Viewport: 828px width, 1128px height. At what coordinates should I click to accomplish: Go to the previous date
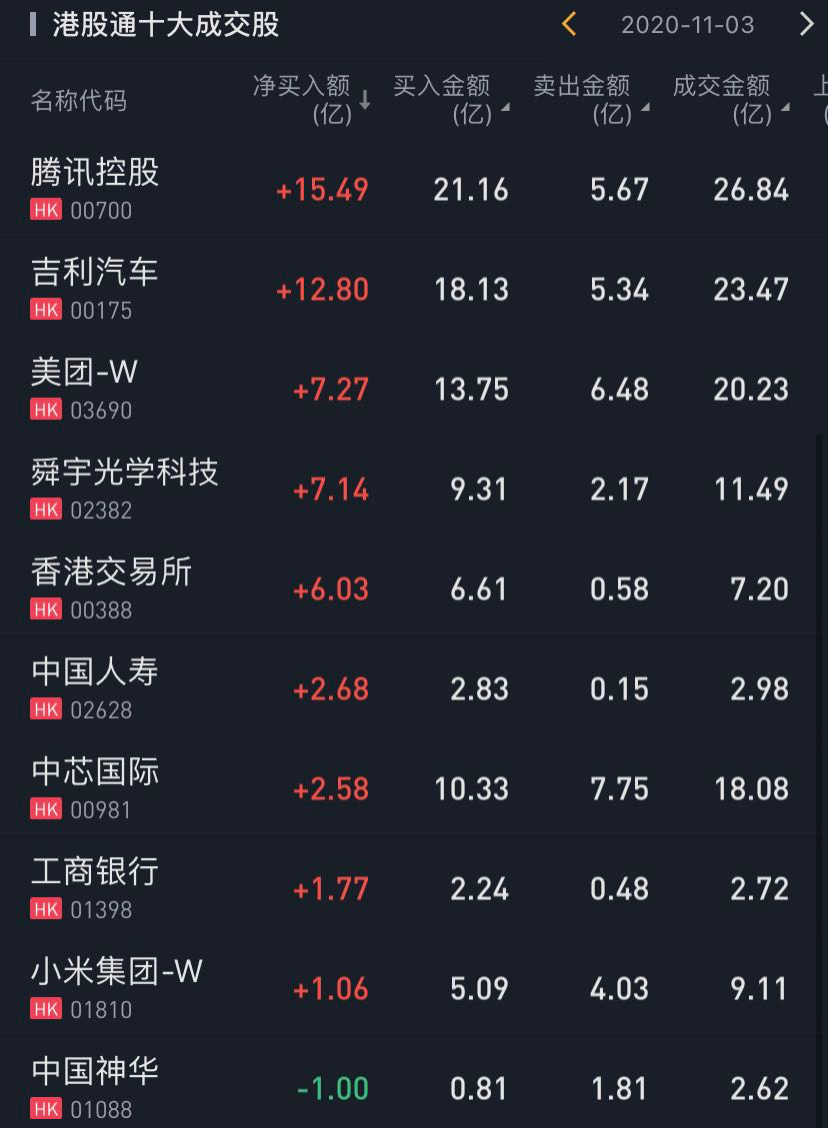click(569, 24)
